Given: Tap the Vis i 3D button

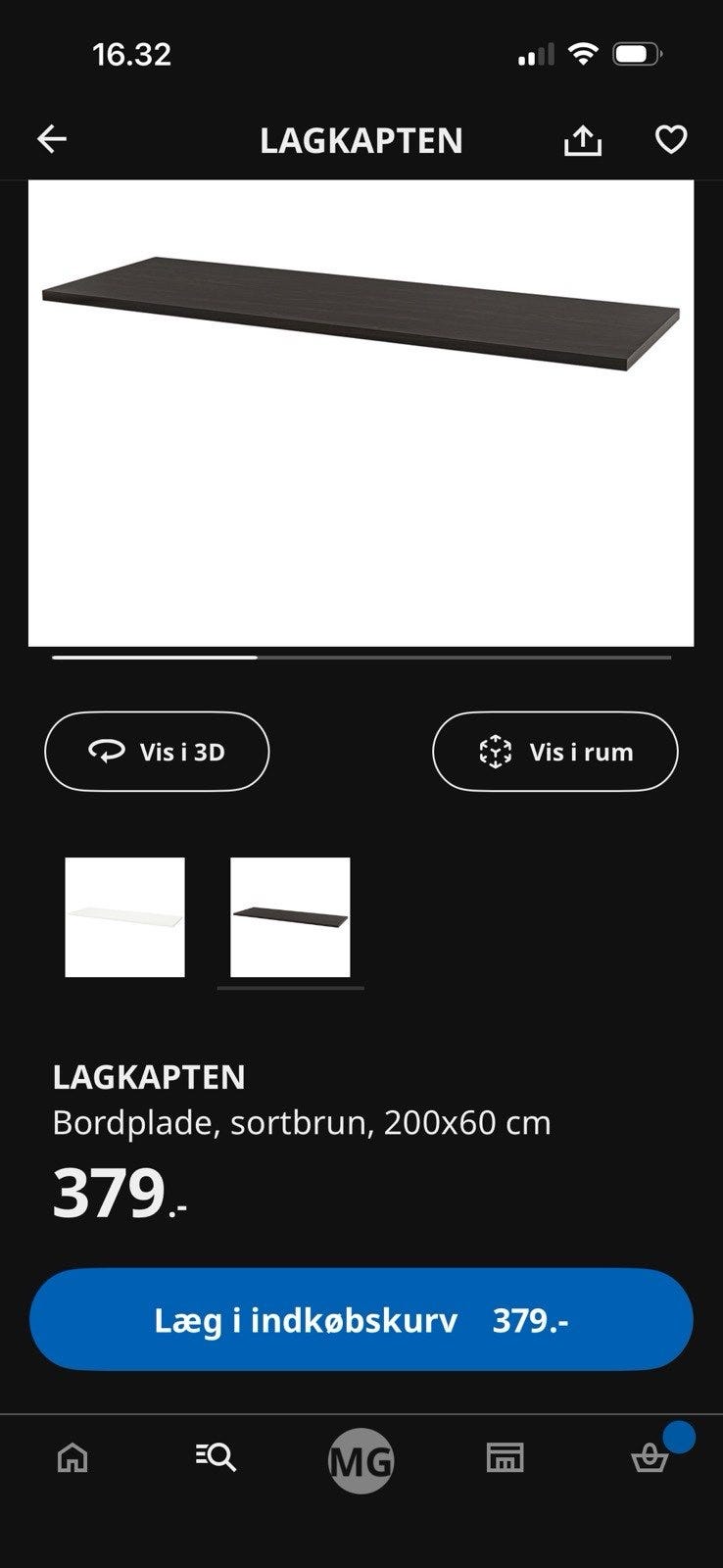Looking at the screenshot, I should pyautogui.click(x=157, y=752).
